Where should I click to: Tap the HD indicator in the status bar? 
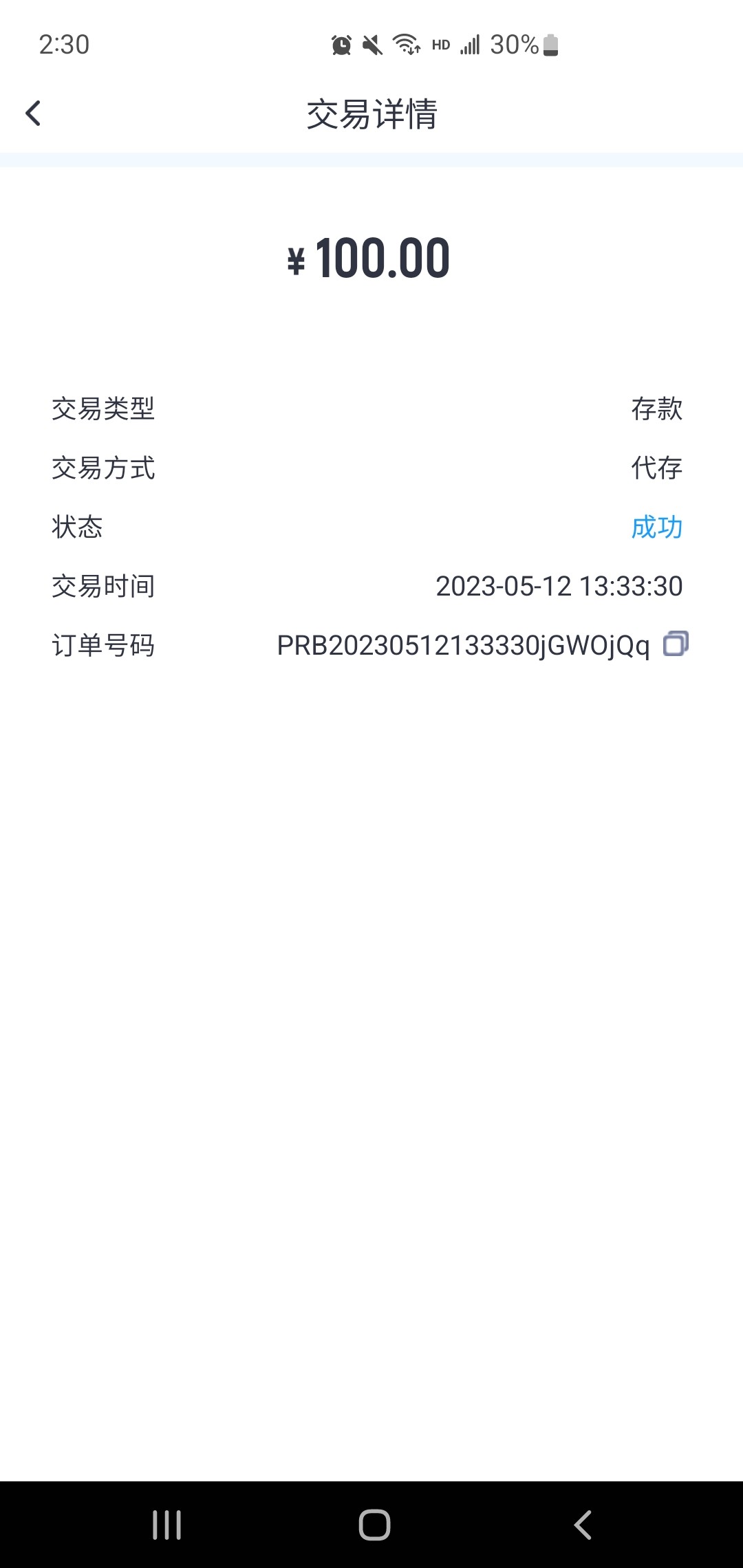pos(439,45)
